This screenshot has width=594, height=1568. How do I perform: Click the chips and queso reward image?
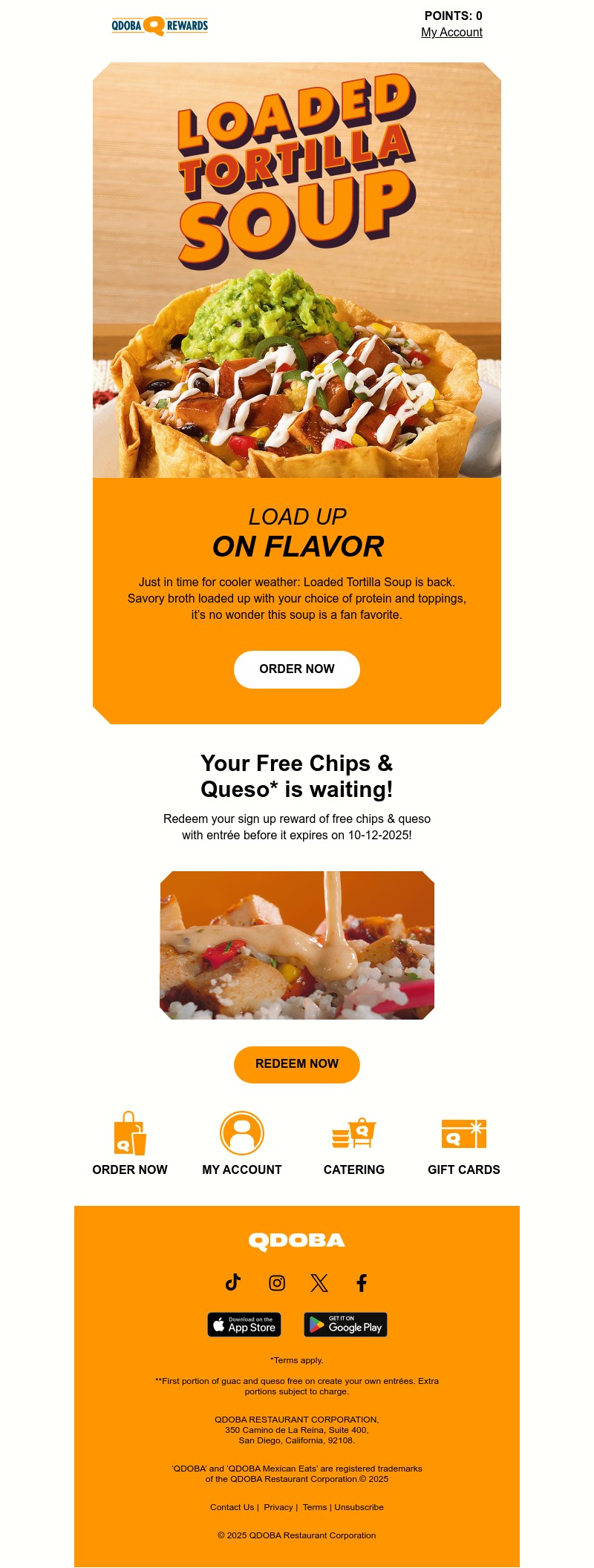[x=297, y=946]
